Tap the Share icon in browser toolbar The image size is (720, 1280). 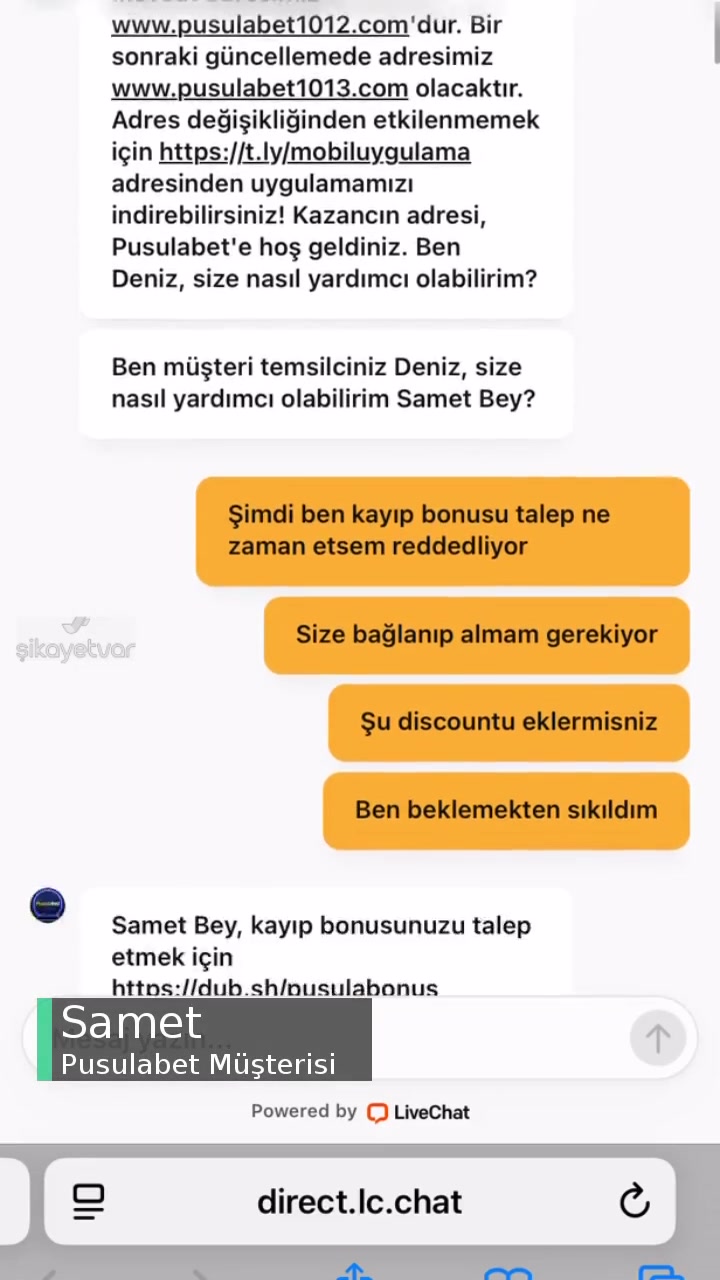coord(354,1272)
